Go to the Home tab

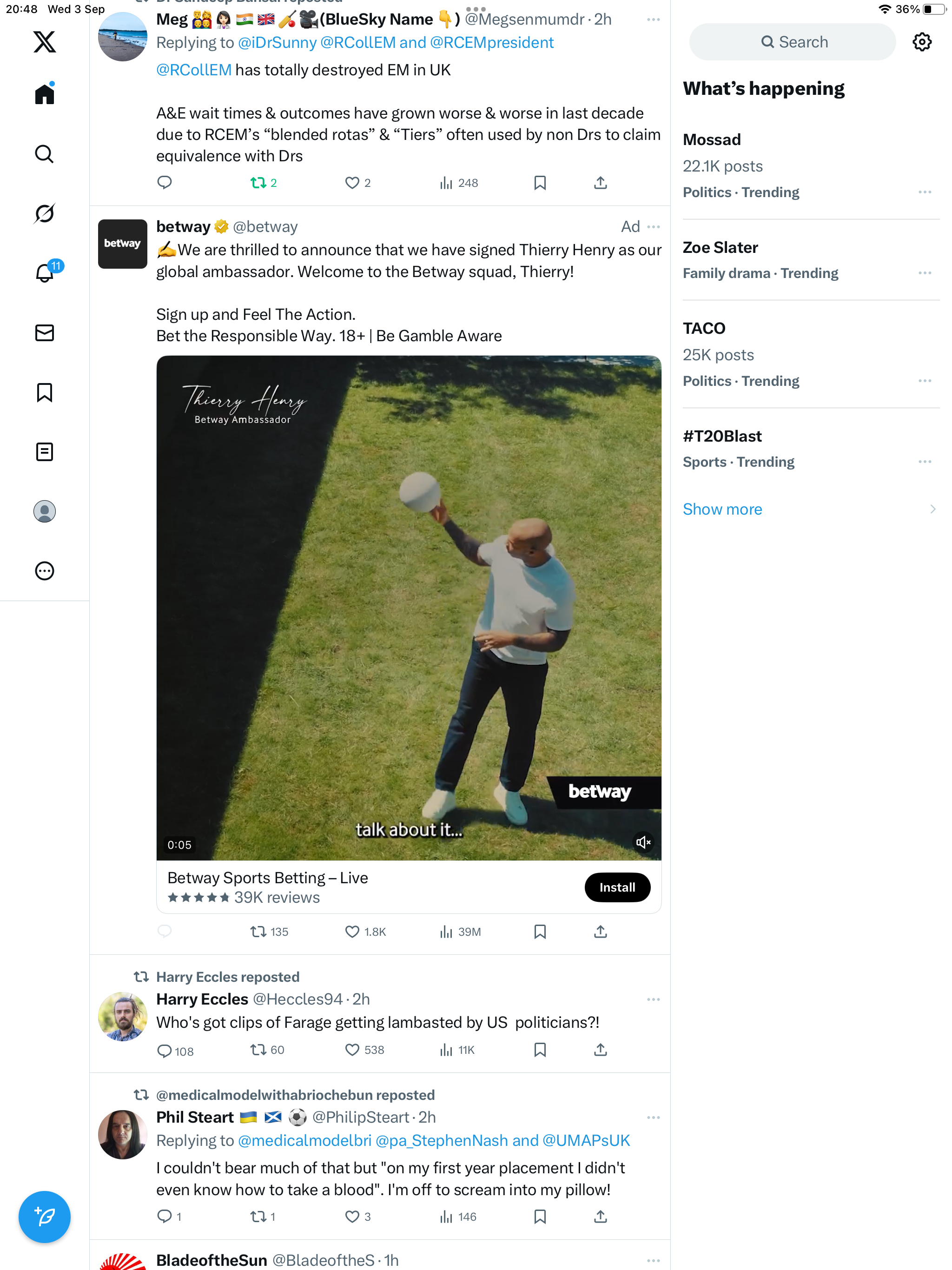(x=44, y=94)
